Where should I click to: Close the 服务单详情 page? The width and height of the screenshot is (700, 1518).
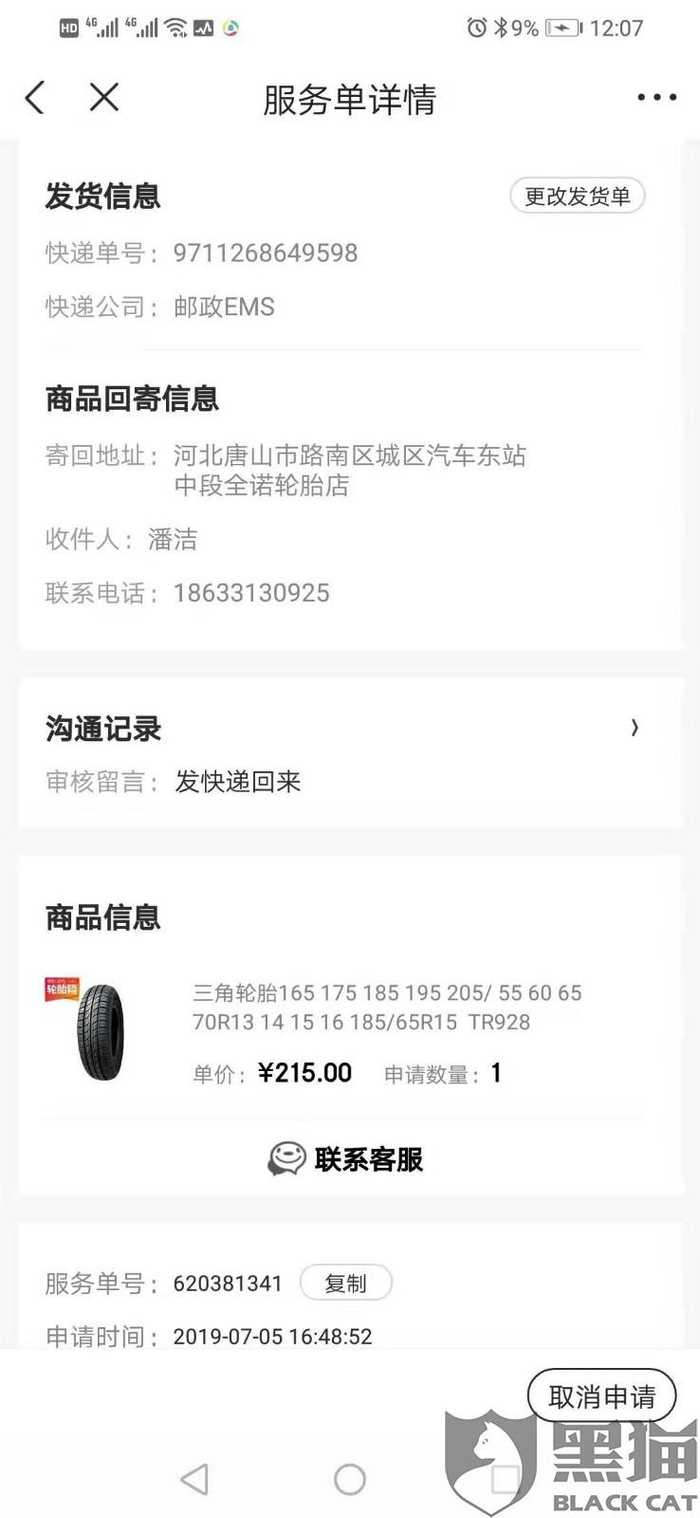click(x=104, y=98)
